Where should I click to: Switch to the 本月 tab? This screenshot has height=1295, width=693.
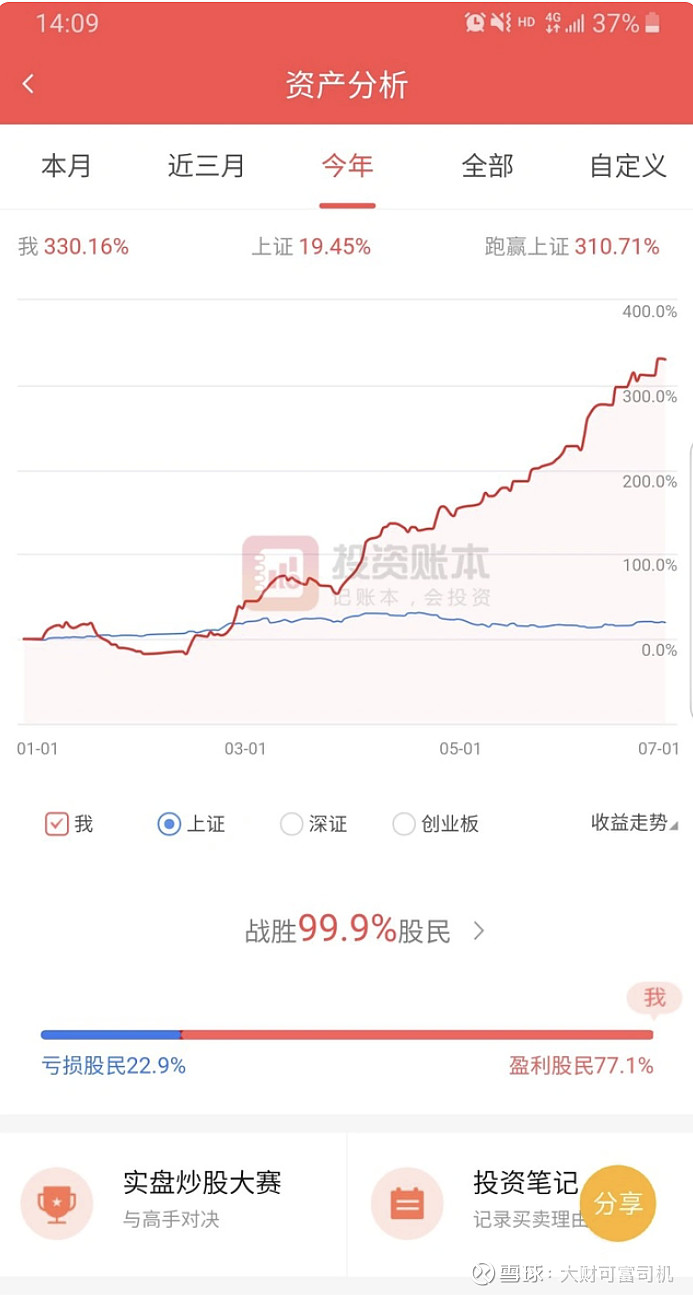coord(66,166)
